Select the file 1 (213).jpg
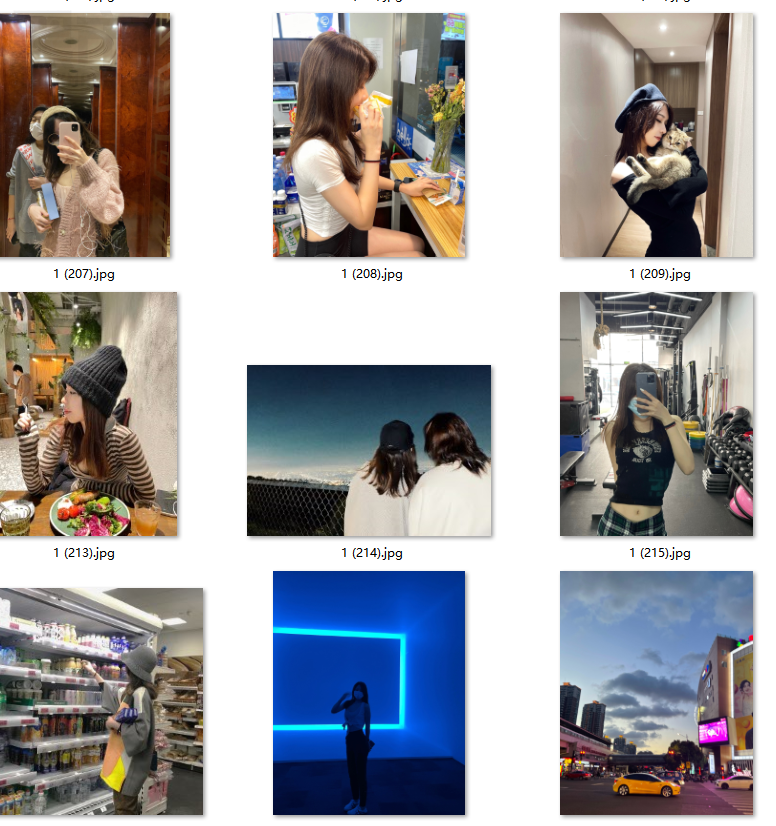The width and height of the screenshot is (776, 826). pyautogui.click(x=88, y=414)
